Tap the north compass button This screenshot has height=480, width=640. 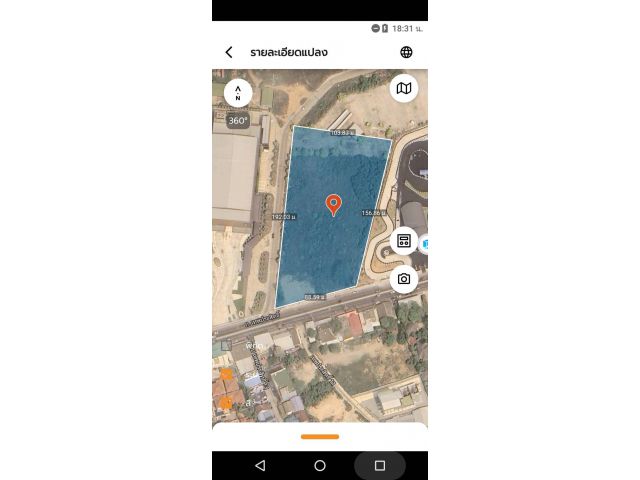[238, 93]
